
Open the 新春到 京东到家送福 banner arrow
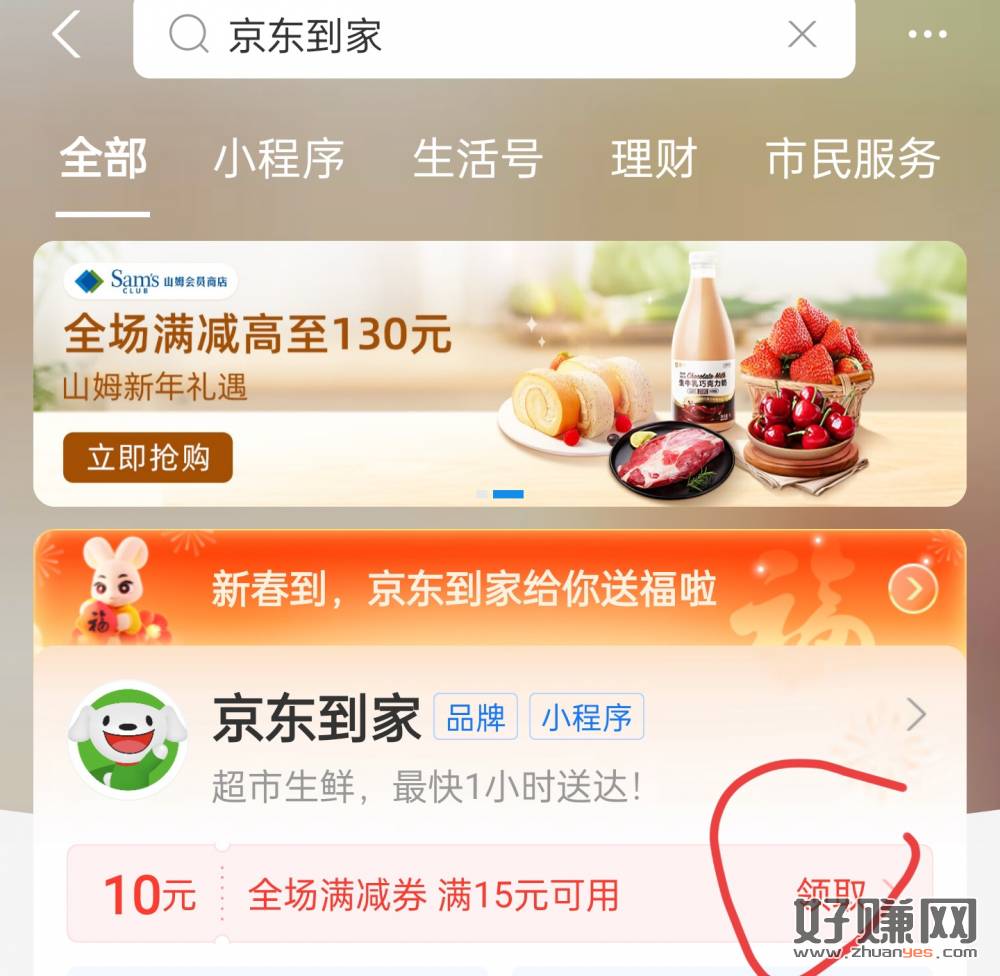pos(913,591)
